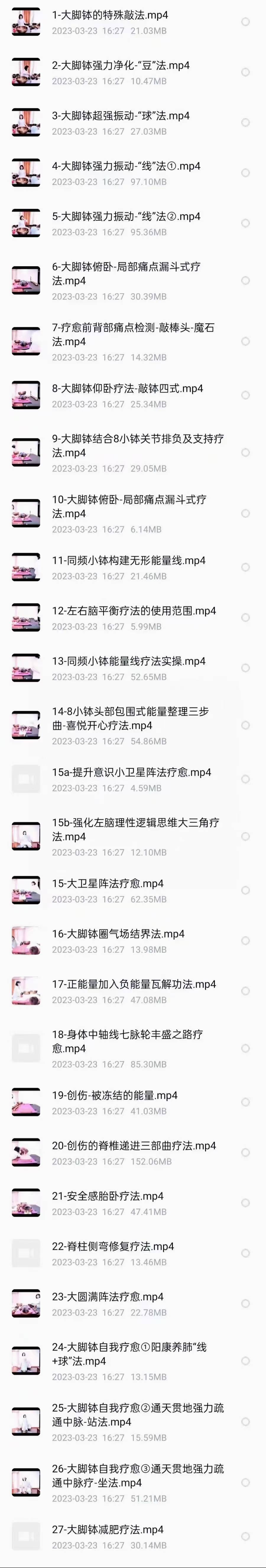The height and width of the screenshot is (1568, 266).
Task: Select the circle for 23-大圆满阵法疗愈.mp4
Action: 245,1304
